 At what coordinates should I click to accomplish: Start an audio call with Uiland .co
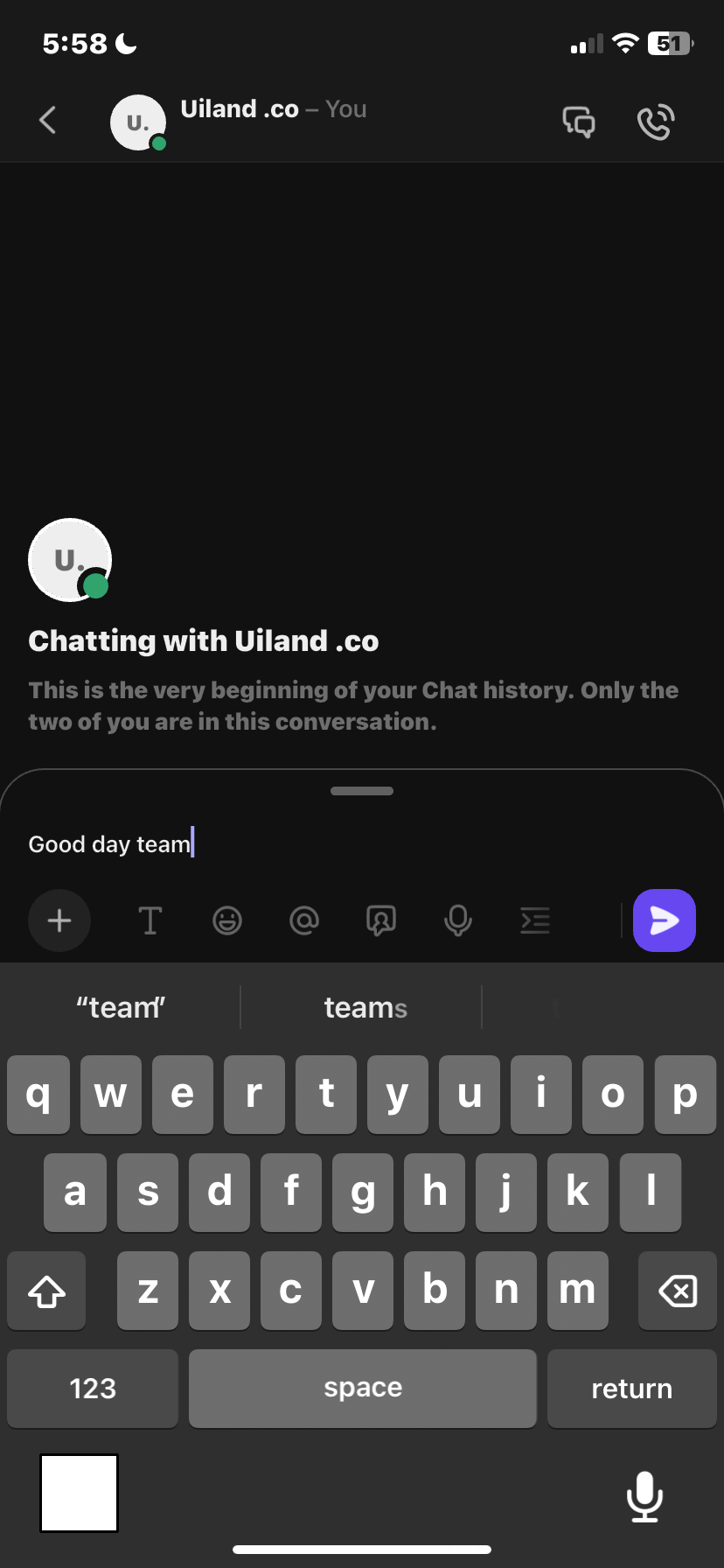point(655,121)
